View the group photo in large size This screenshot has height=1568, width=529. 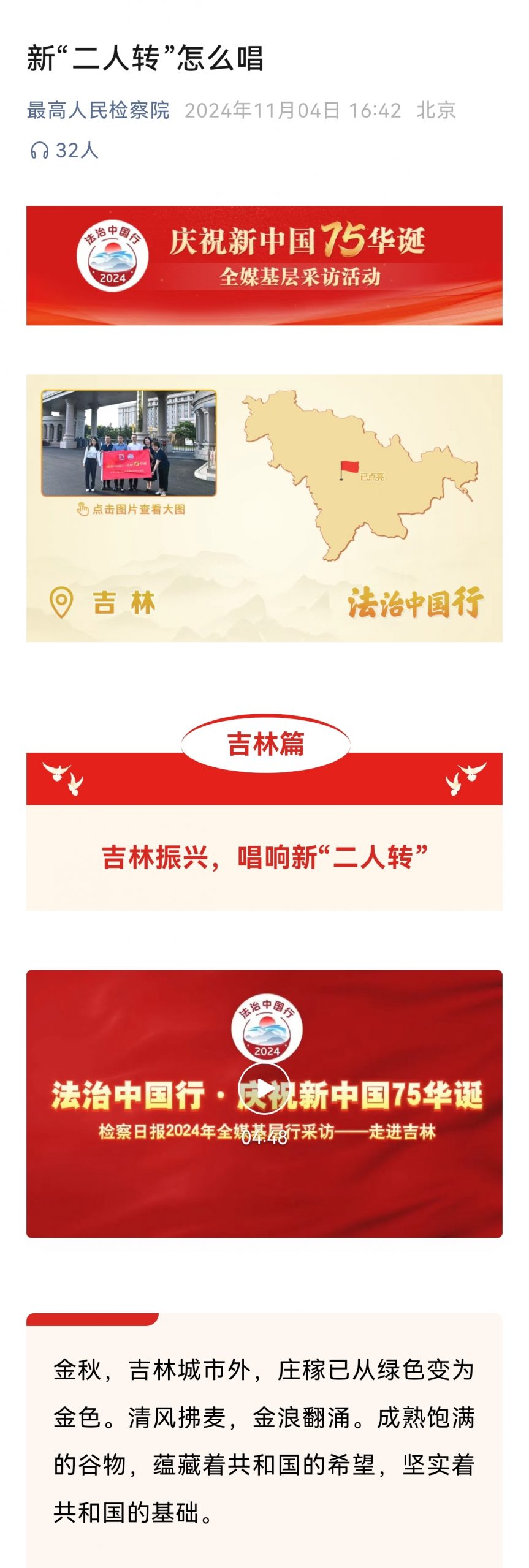click(x=129, y=443)
